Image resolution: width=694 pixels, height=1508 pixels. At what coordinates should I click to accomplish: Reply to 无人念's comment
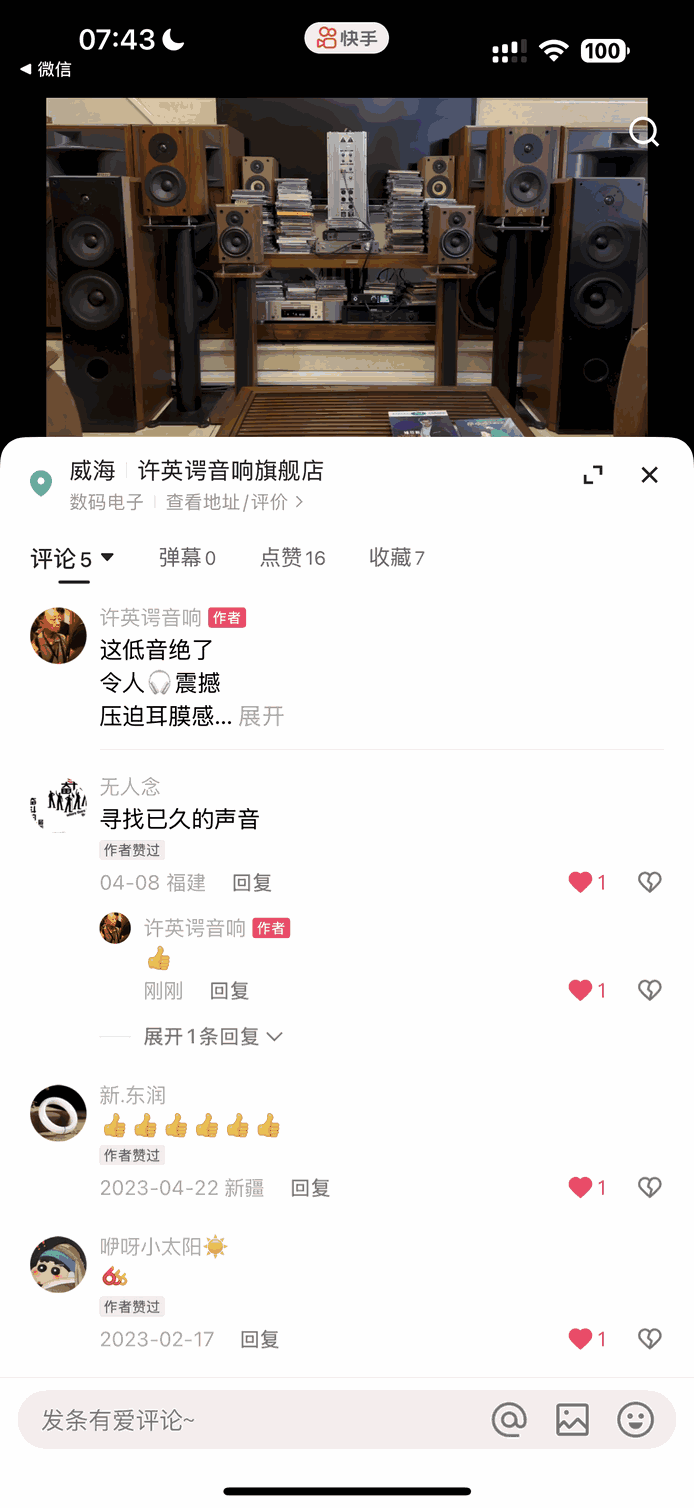point(252,883)
